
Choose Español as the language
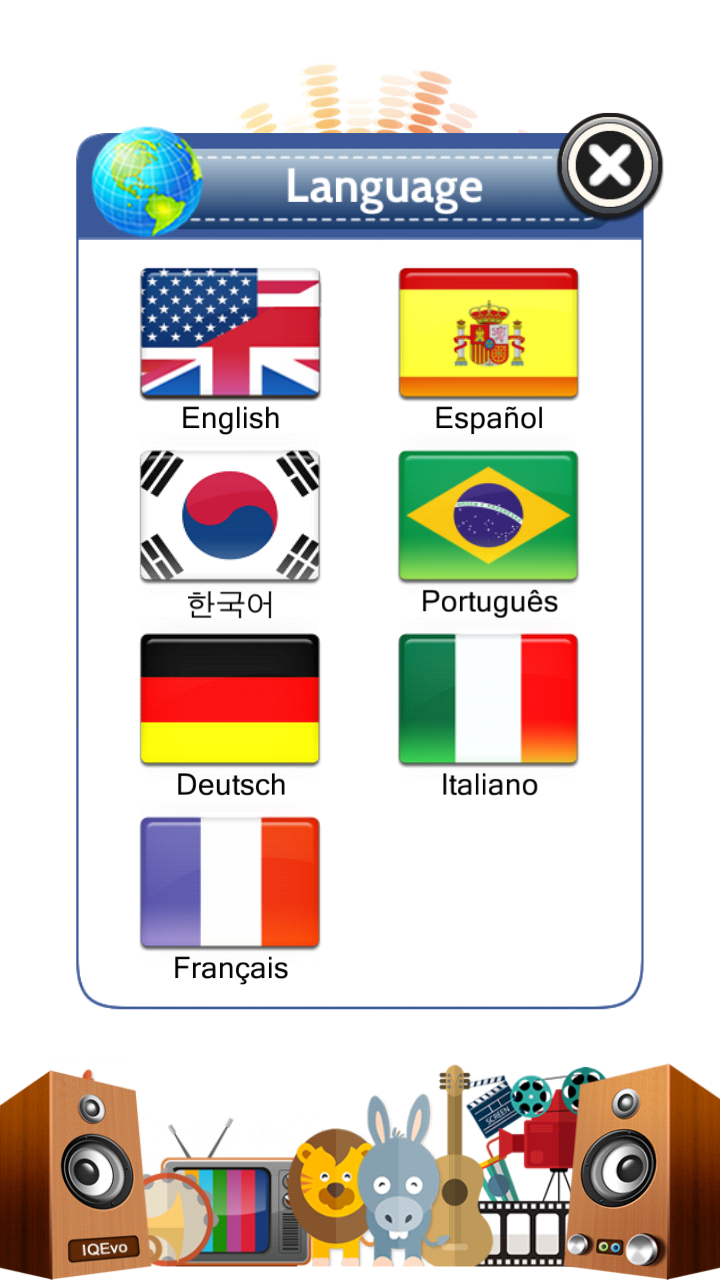tap(488, 333)
